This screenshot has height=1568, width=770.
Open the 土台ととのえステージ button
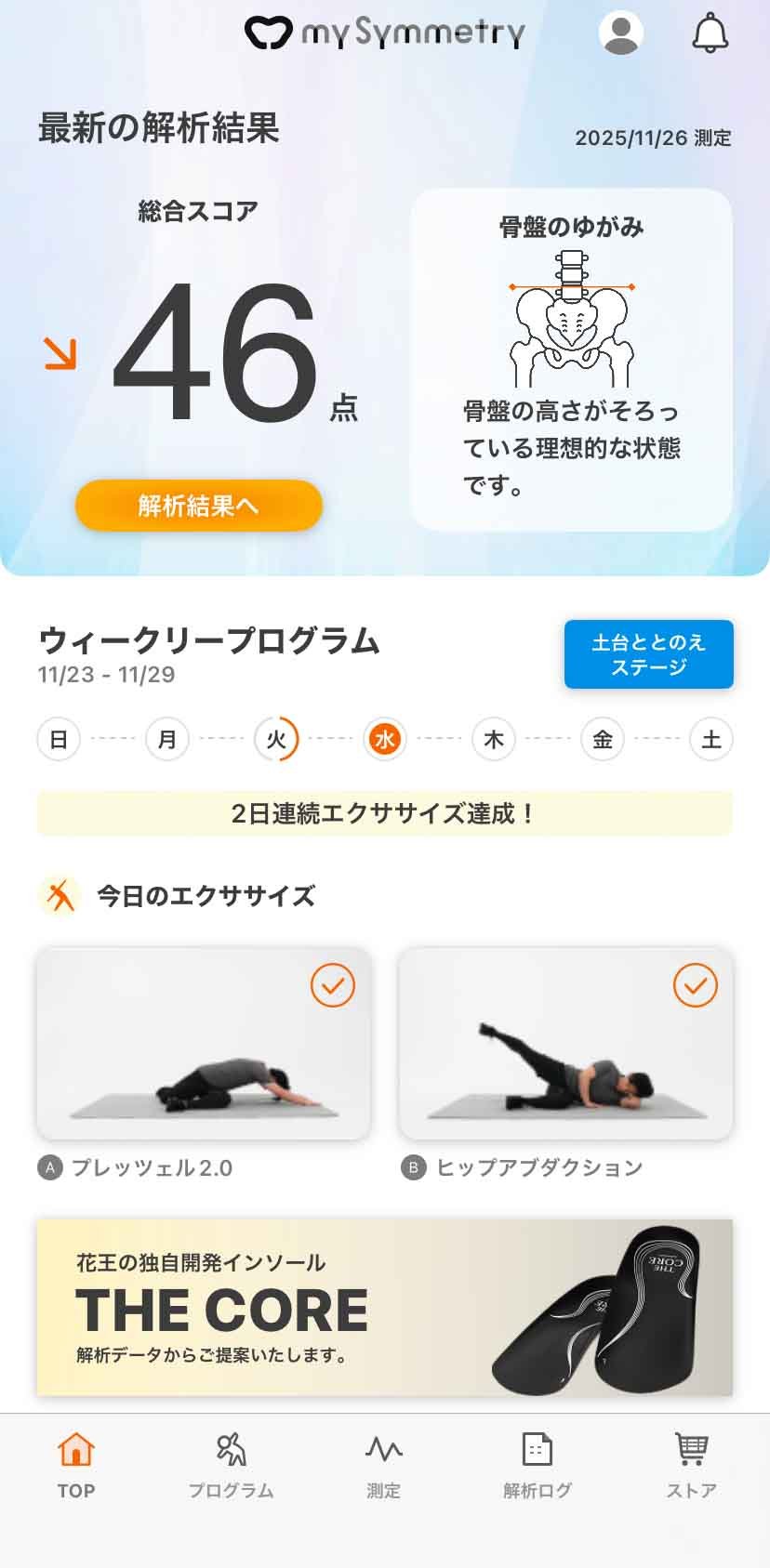point(648,654)
